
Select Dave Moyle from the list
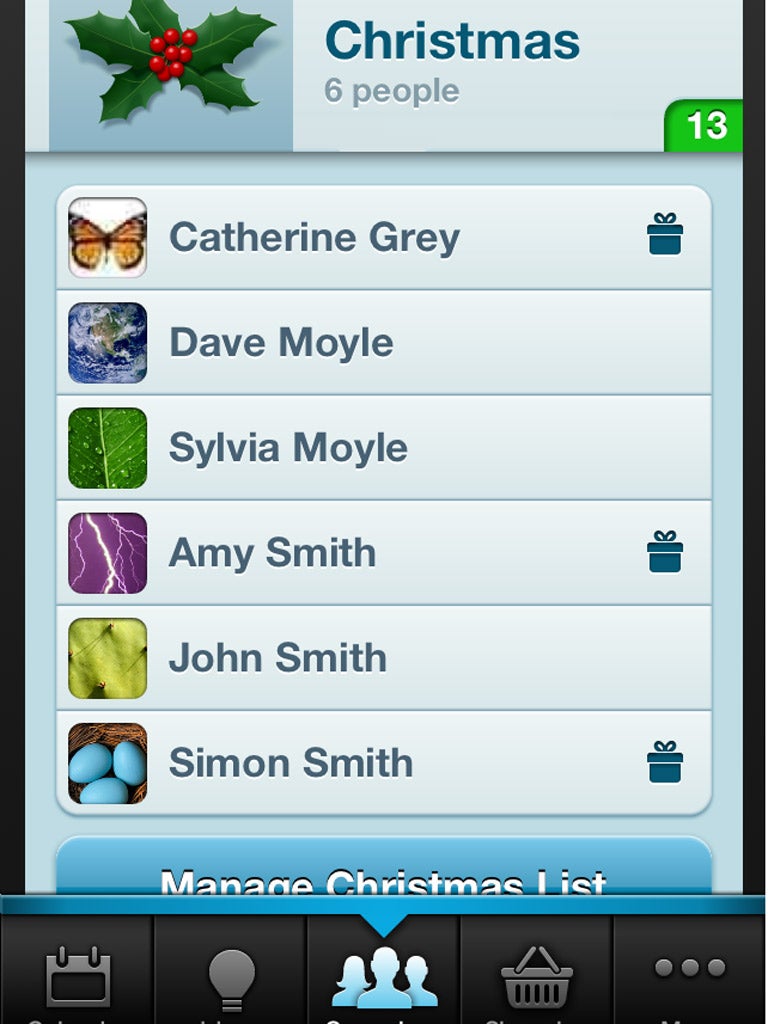pyautogui.click(x=384, y=343)
